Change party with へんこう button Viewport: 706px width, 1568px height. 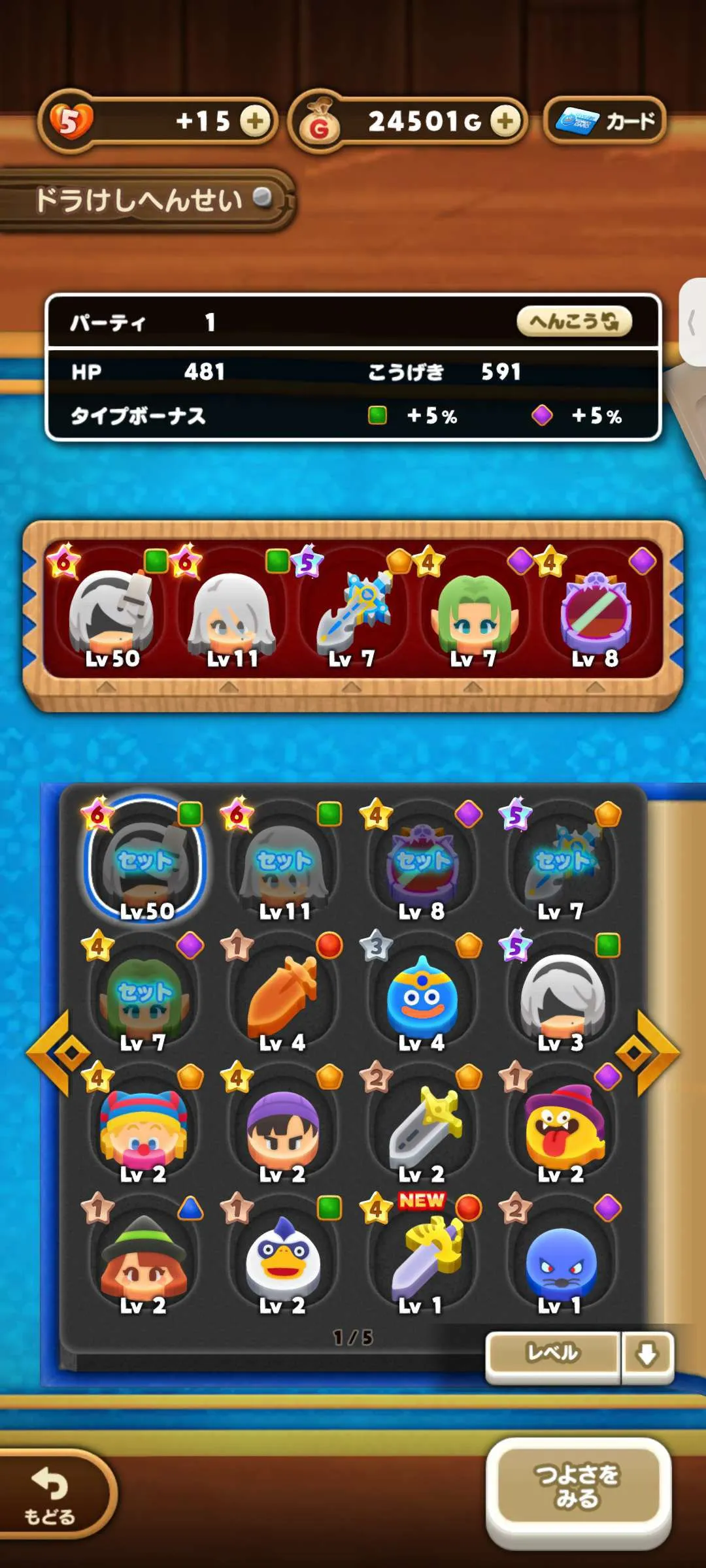[574, 321]
